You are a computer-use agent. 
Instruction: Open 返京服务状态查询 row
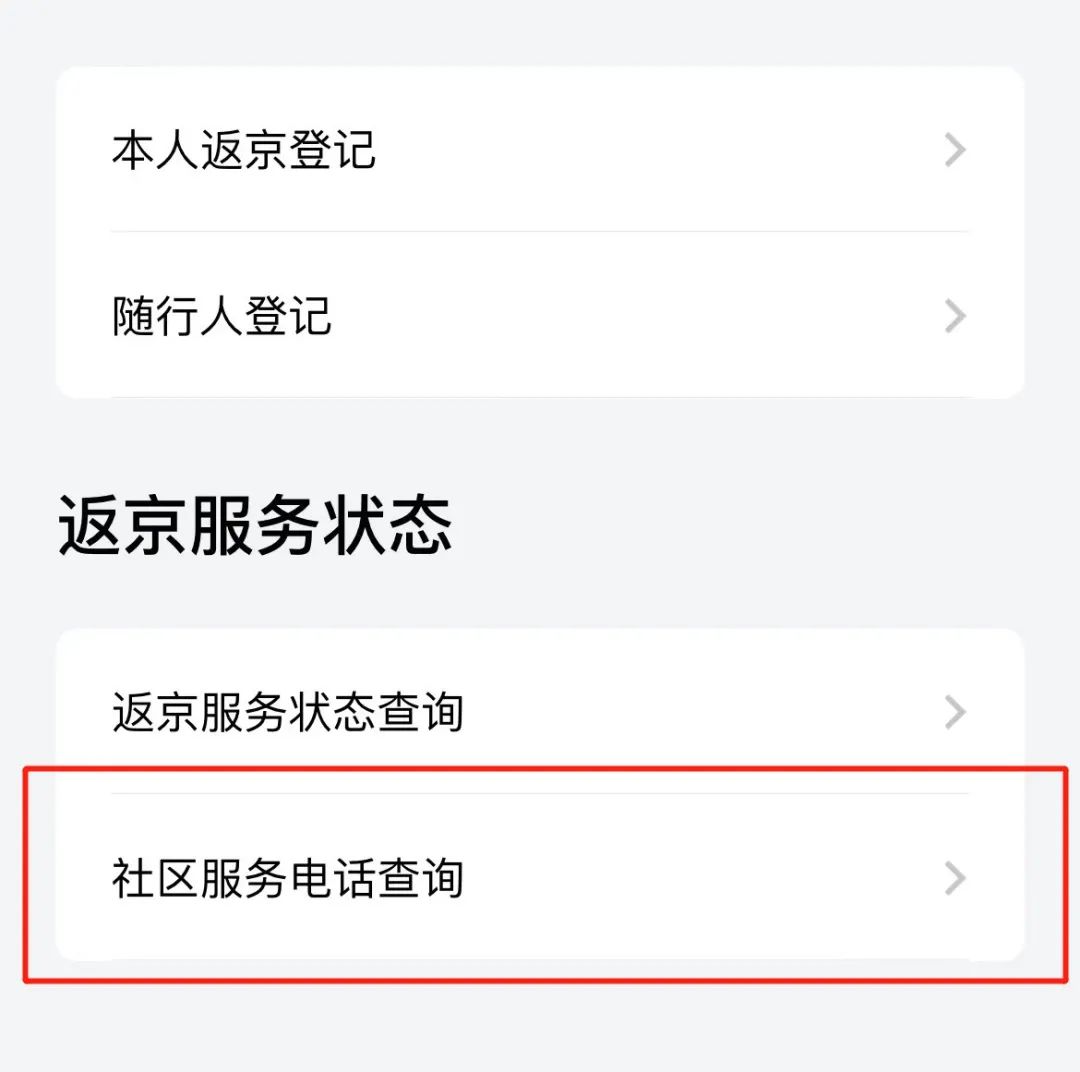tap(540, 713)
